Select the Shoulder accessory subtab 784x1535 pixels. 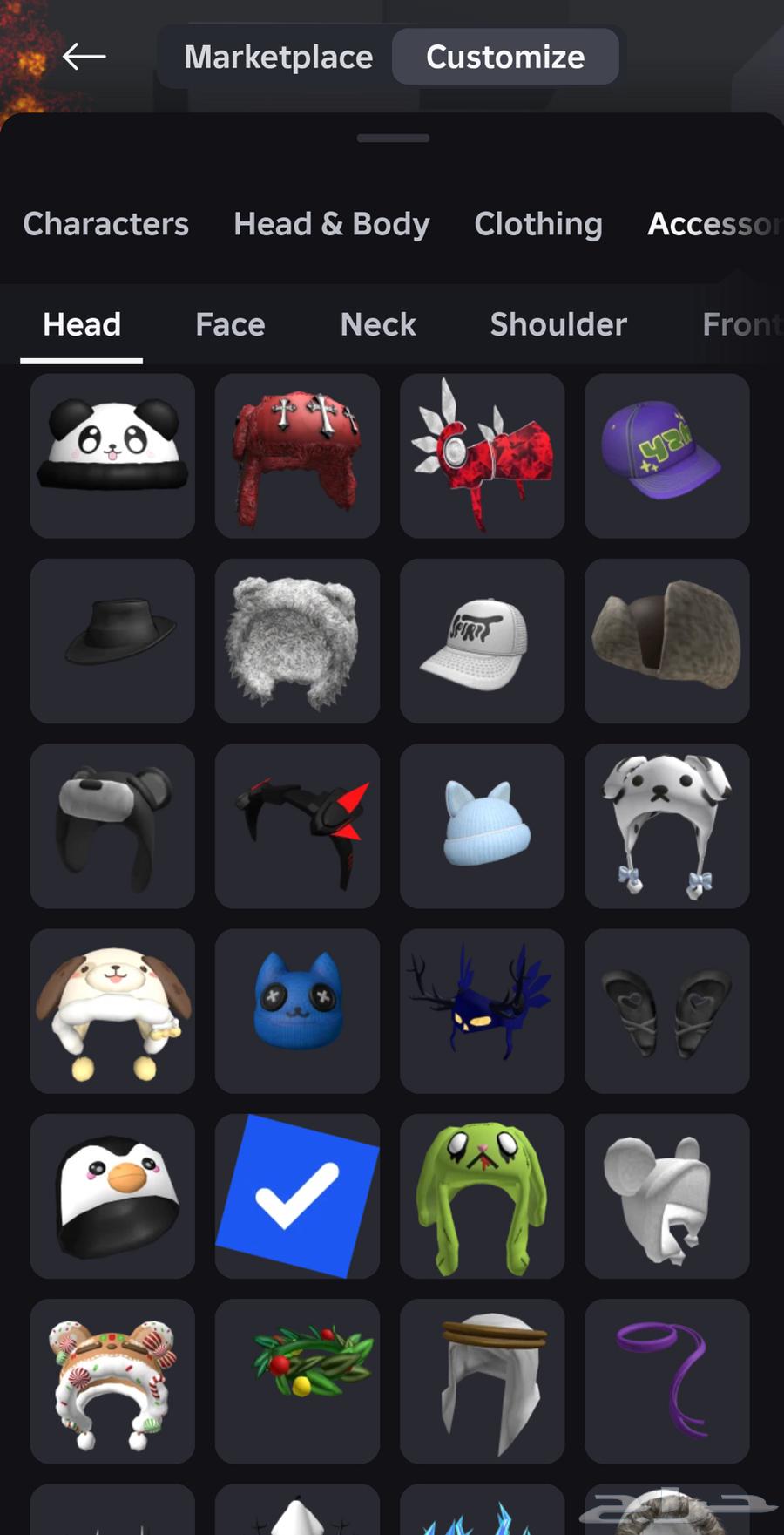point(558,324)
